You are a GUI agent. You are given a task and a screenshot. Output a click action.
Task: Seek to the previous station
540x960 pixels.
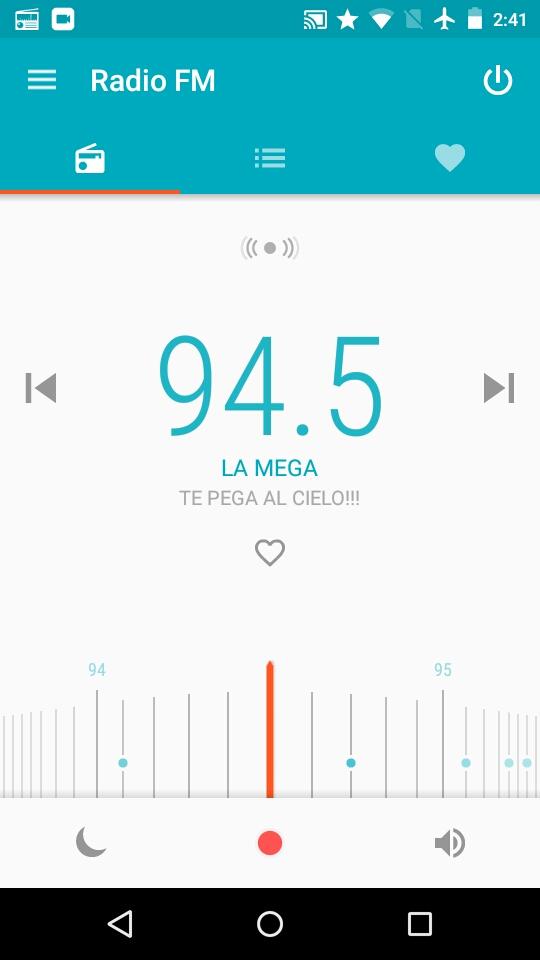click(x=41, y=388)
